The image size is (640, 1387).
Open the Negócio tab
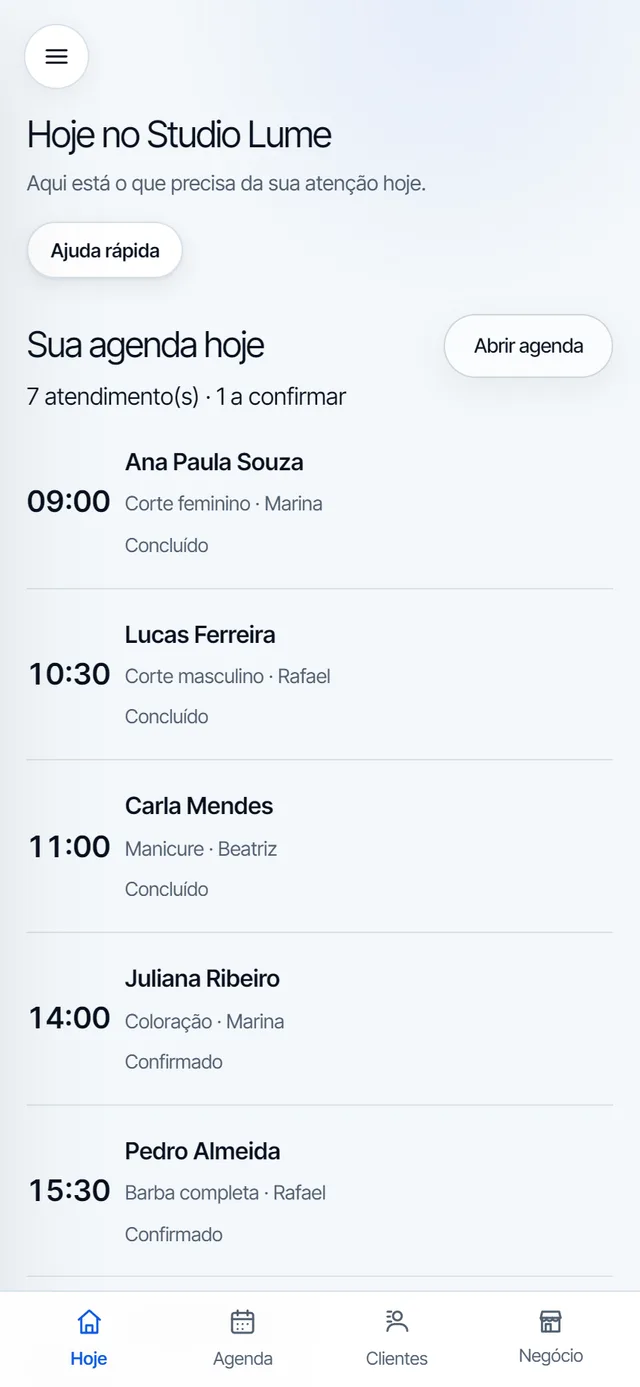click(551, 1338)
